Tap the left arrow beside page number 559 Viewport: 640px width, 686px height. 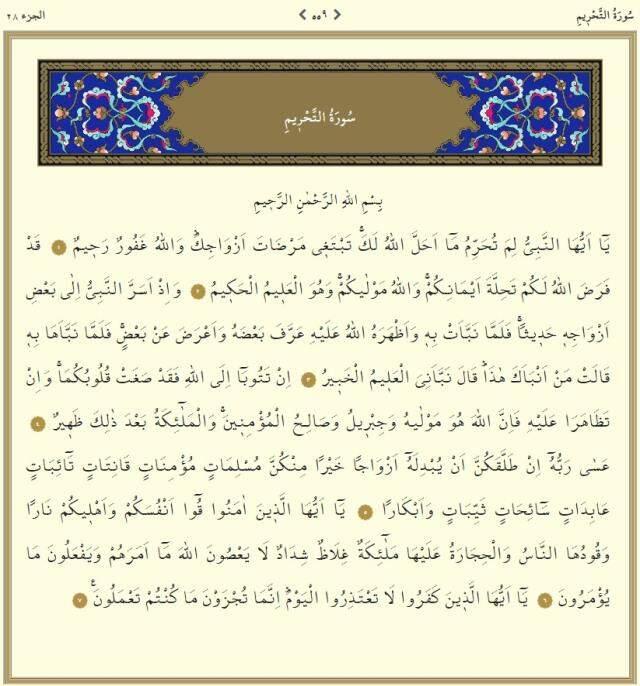pyautogui.click(x=303, y=15)
